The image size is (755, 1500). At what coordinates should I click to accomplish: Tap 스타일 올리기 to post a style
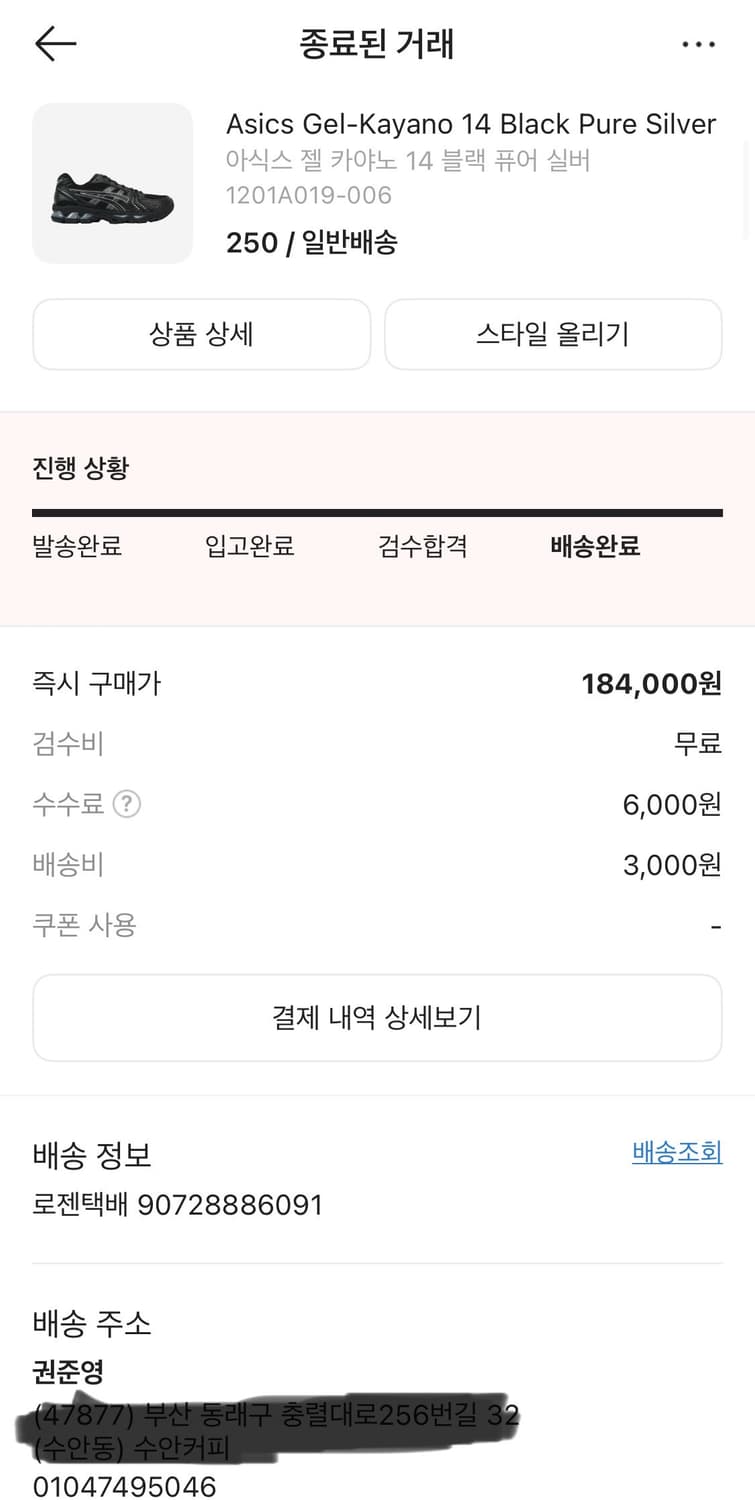[x=553, y=335]
